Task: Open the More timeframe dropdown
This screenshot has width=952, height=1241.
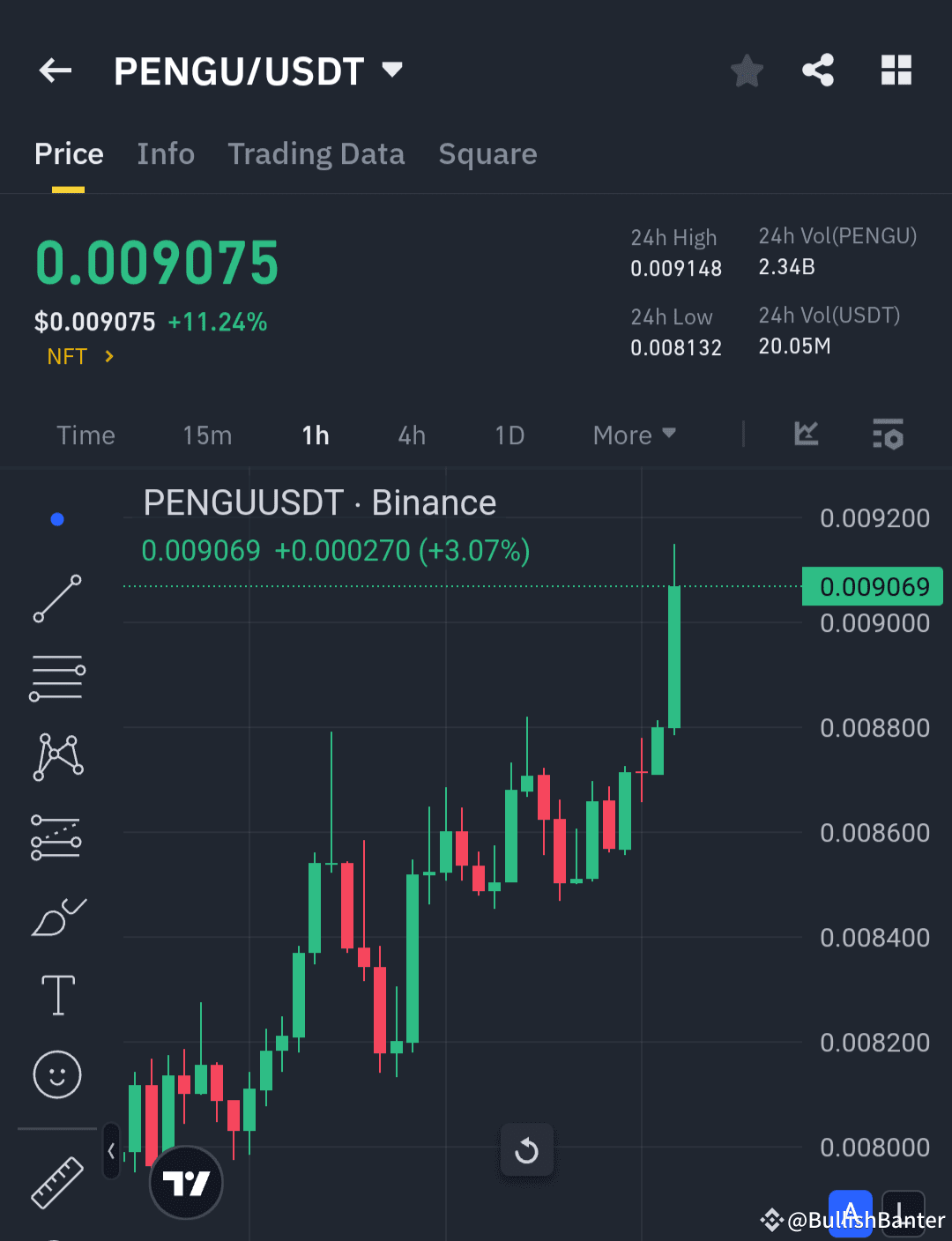Action: coord(633,435)
